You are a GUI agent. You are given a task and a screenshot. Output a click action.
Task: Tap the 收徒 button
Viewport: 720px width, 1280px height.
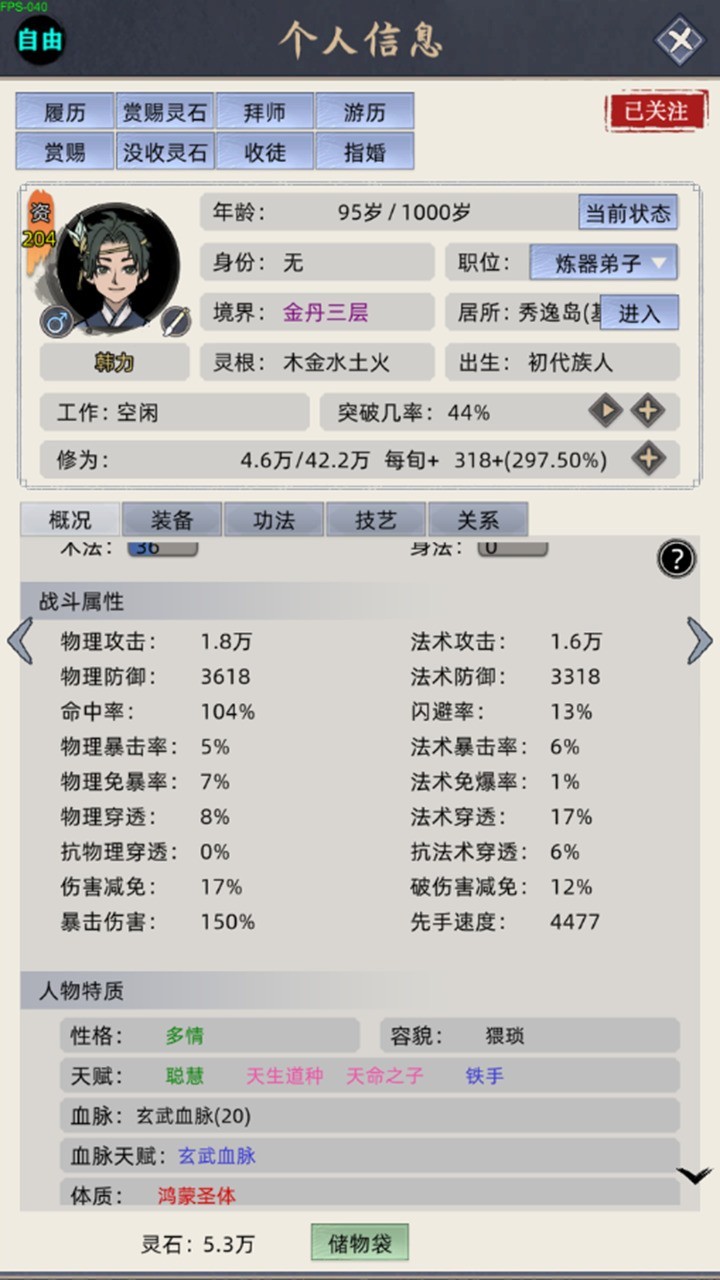click(x=265, y=152)
